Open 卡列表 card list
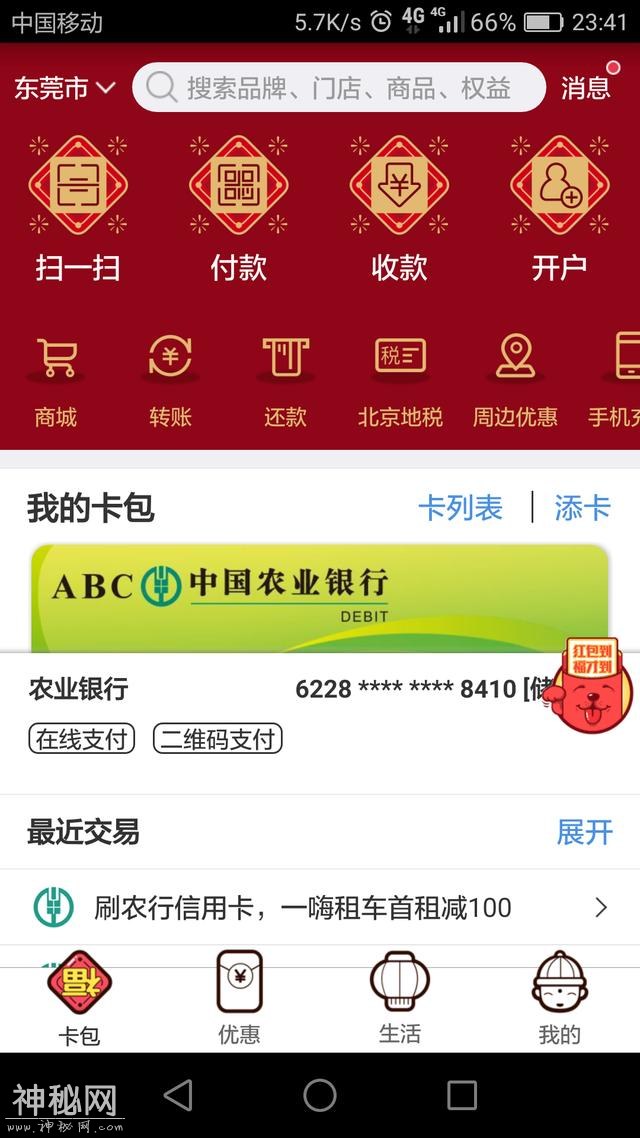 point(460,508)
